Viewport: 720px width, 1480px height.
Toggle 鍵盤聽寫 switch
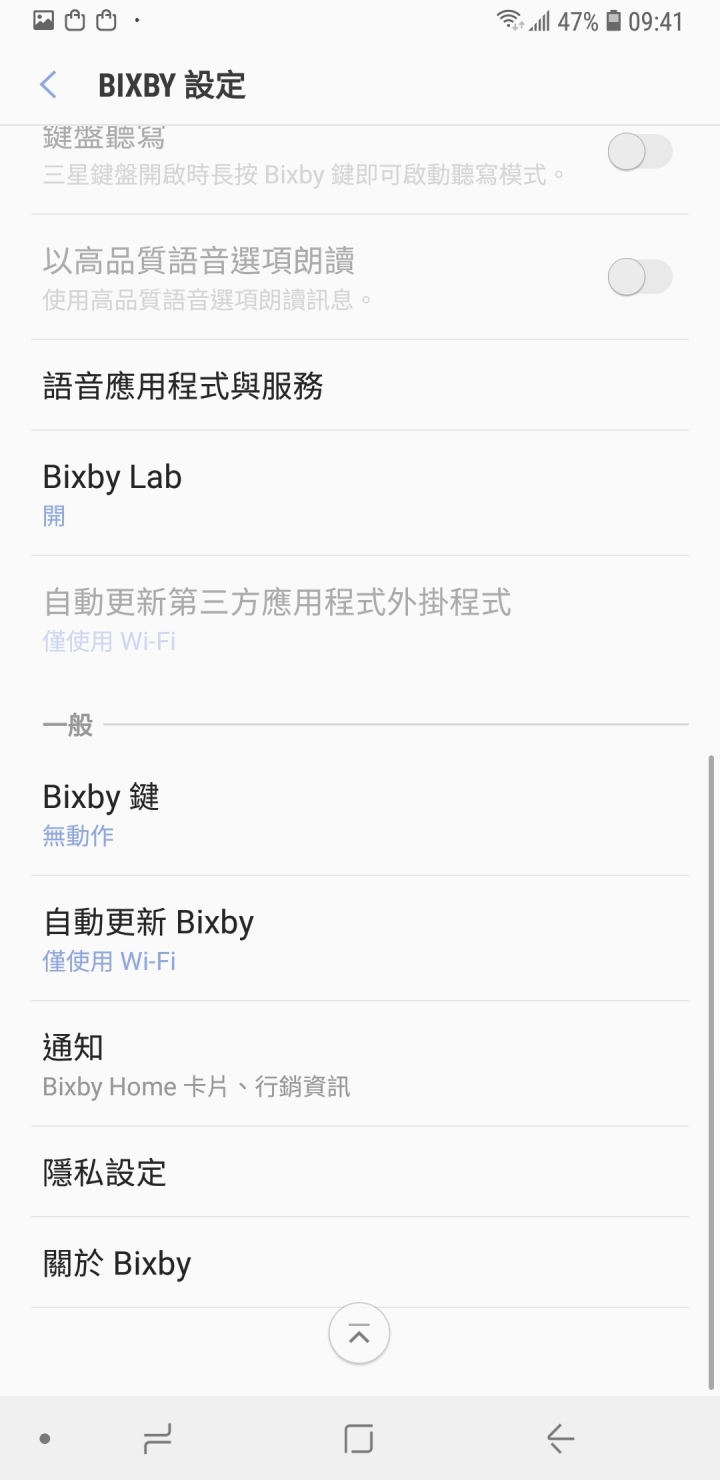640,152
